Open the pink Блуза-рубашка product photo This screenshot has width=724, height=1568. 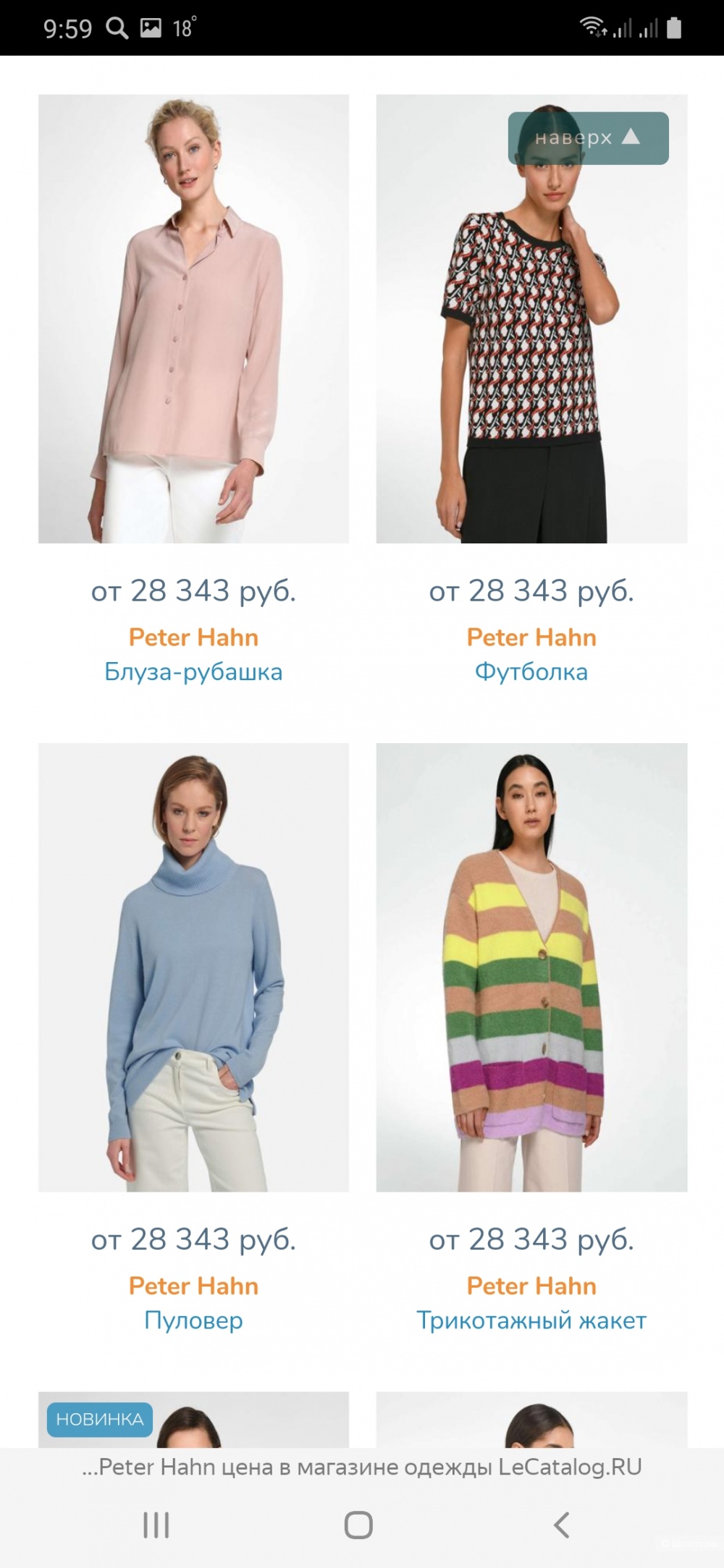[193, 318]
